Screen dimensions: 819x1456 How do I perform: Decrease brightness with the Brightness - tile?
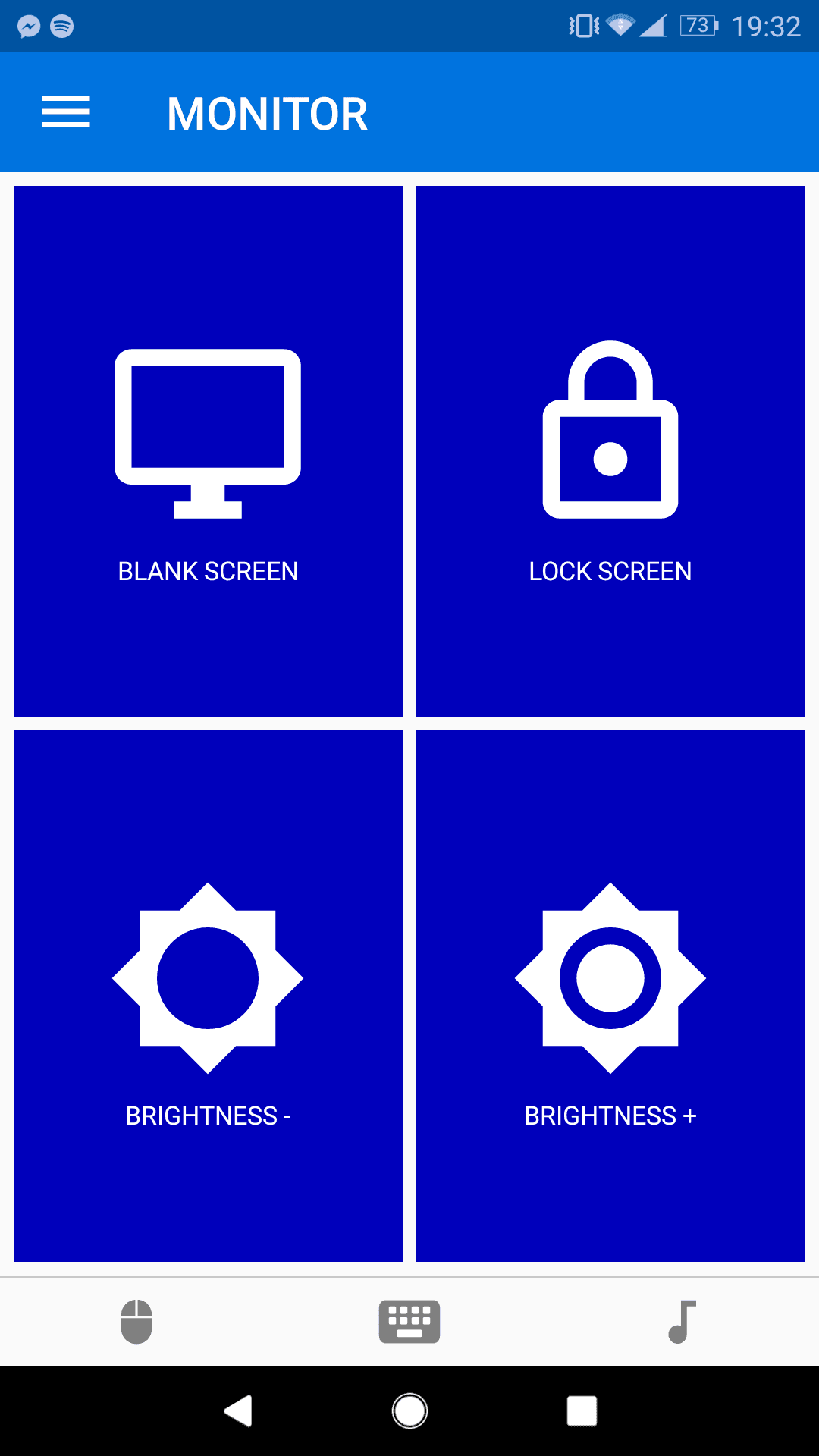[x=208, y=996]
